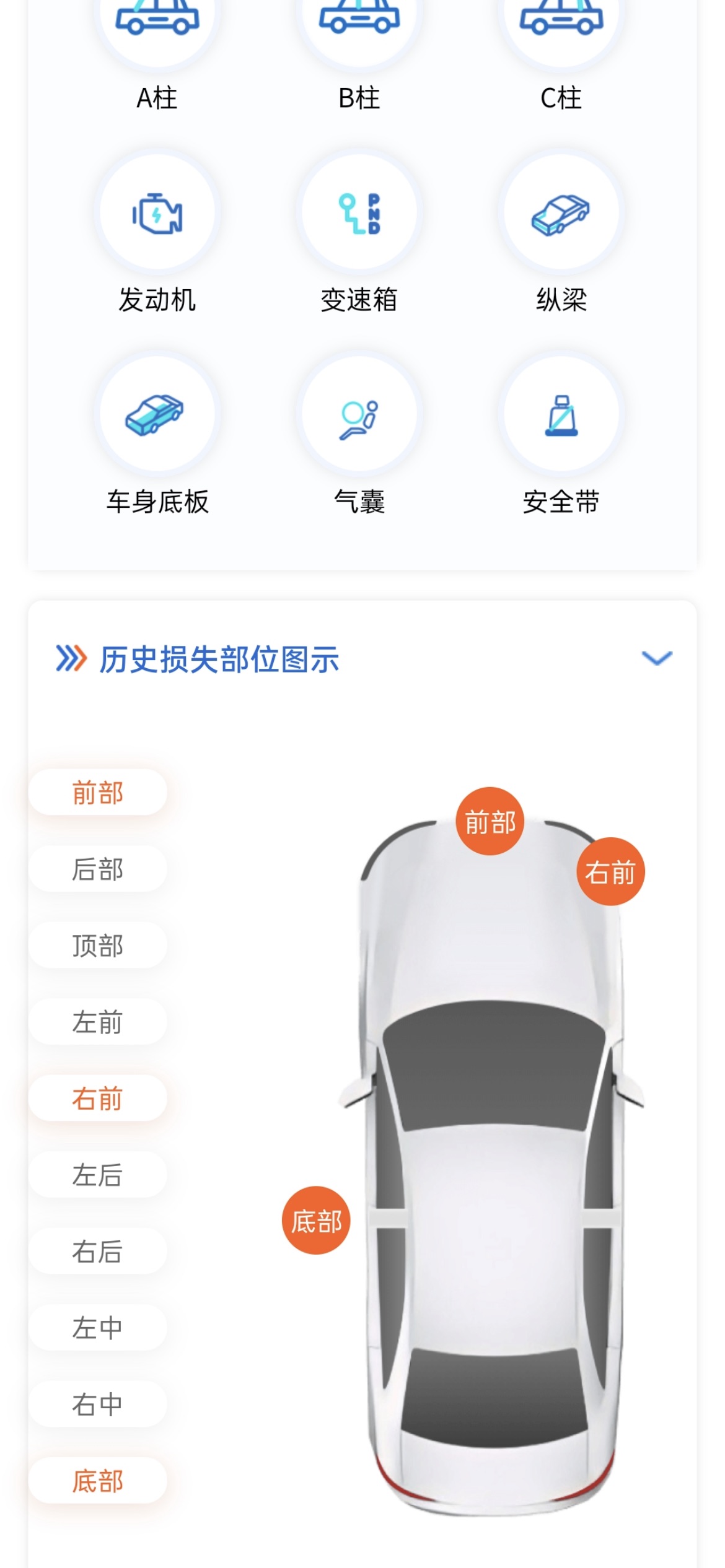Open the 安全带 seatbelt item
Image resolution: width=725 pixels, height=1568 pixels.
tap(561, 415)
